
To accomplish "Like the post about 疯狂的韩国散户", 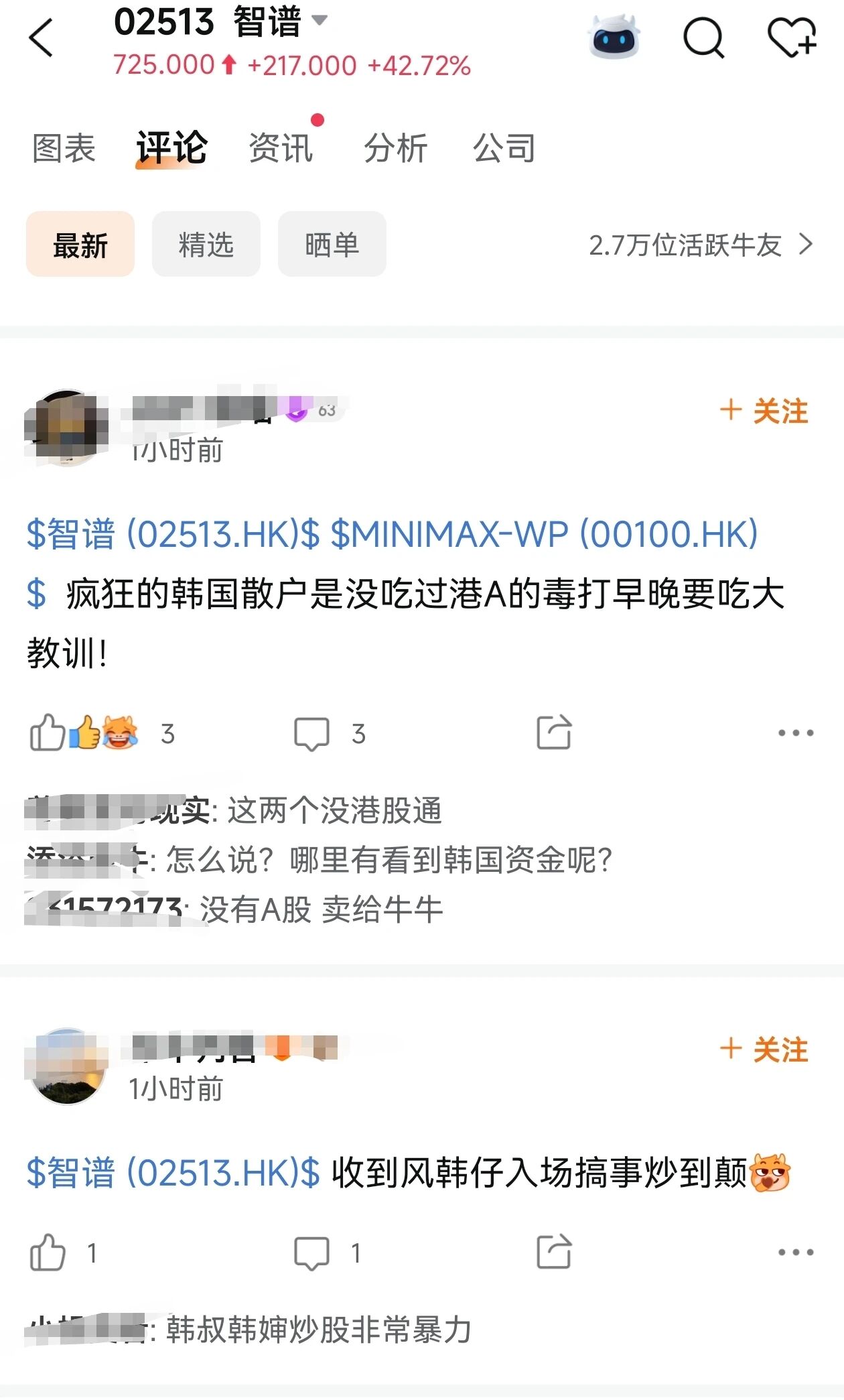I will (x=48, y=733).
